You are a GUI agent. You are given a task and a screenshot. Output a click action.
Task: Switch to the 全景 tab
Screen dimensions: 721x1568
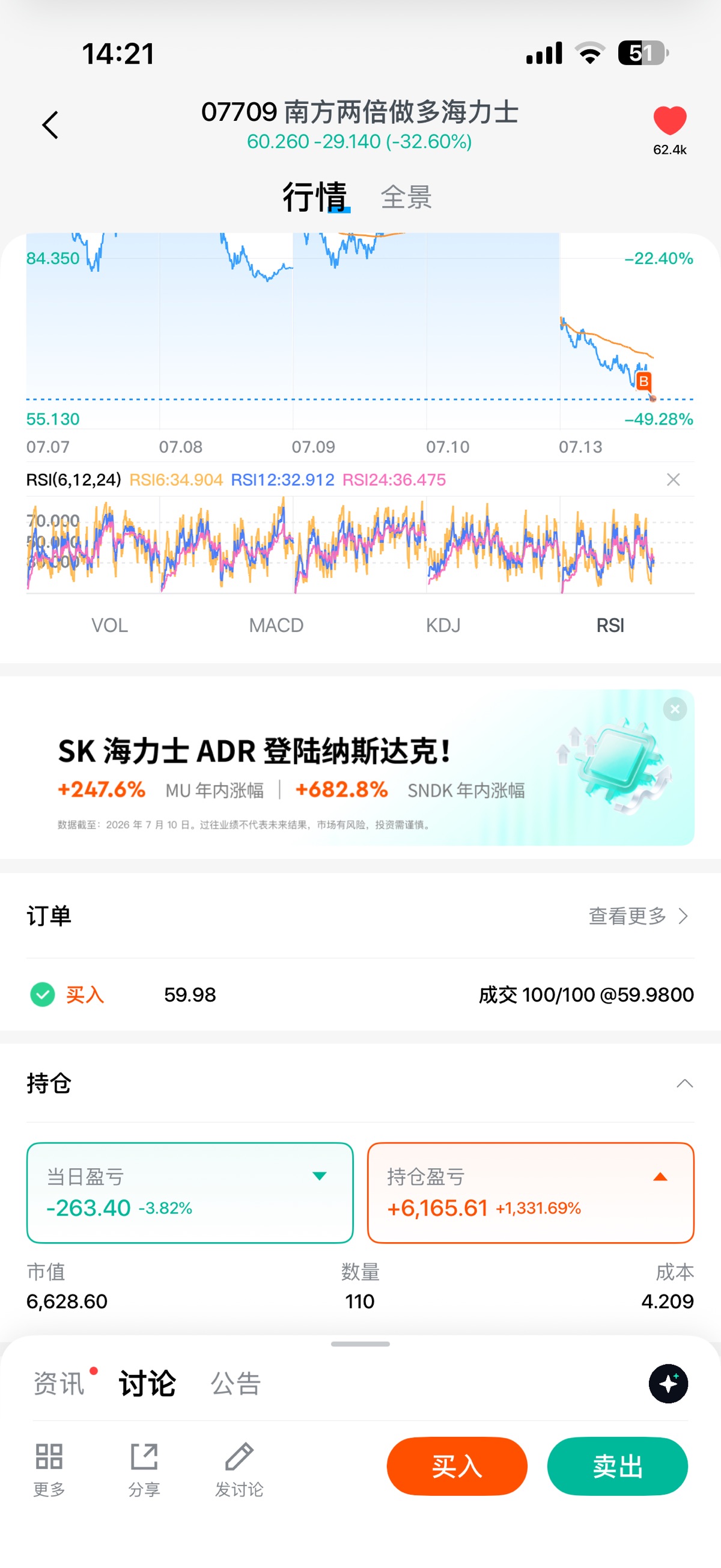click(406, 197)
